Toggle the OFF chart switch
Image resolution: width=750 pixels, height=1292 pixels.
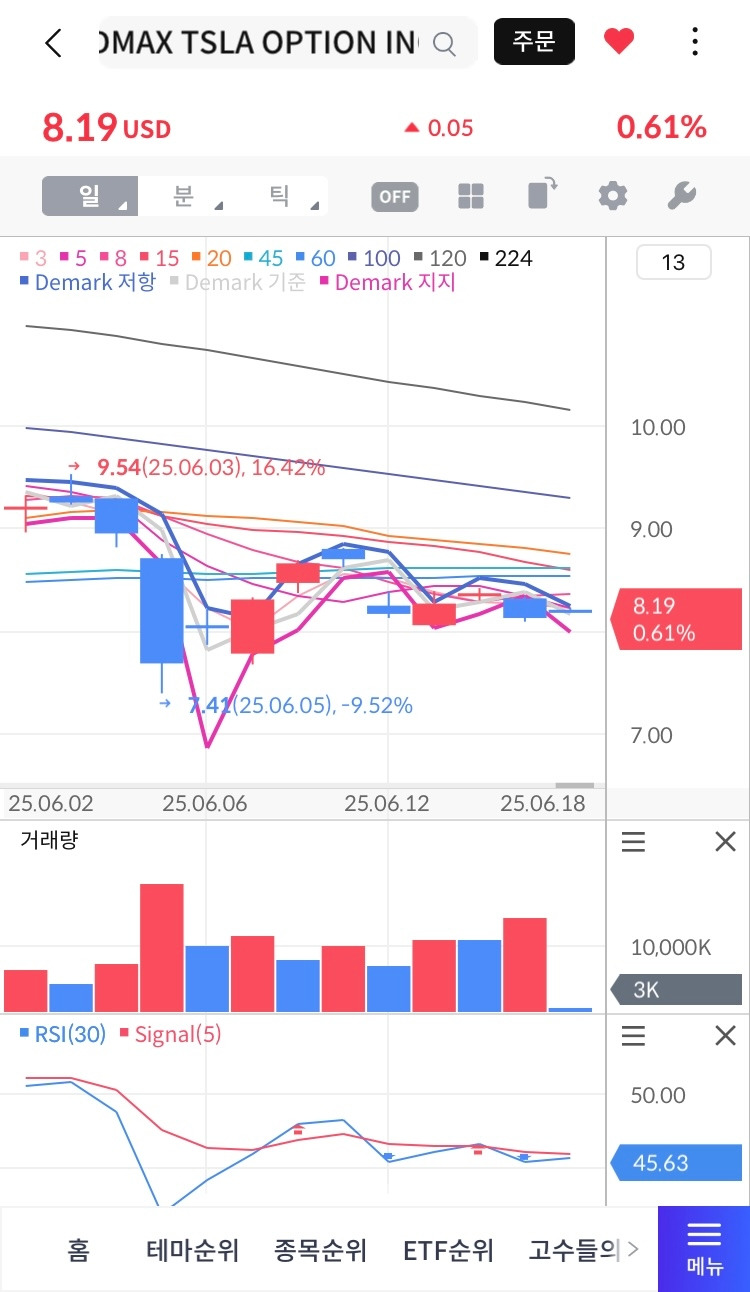(395, 196)
